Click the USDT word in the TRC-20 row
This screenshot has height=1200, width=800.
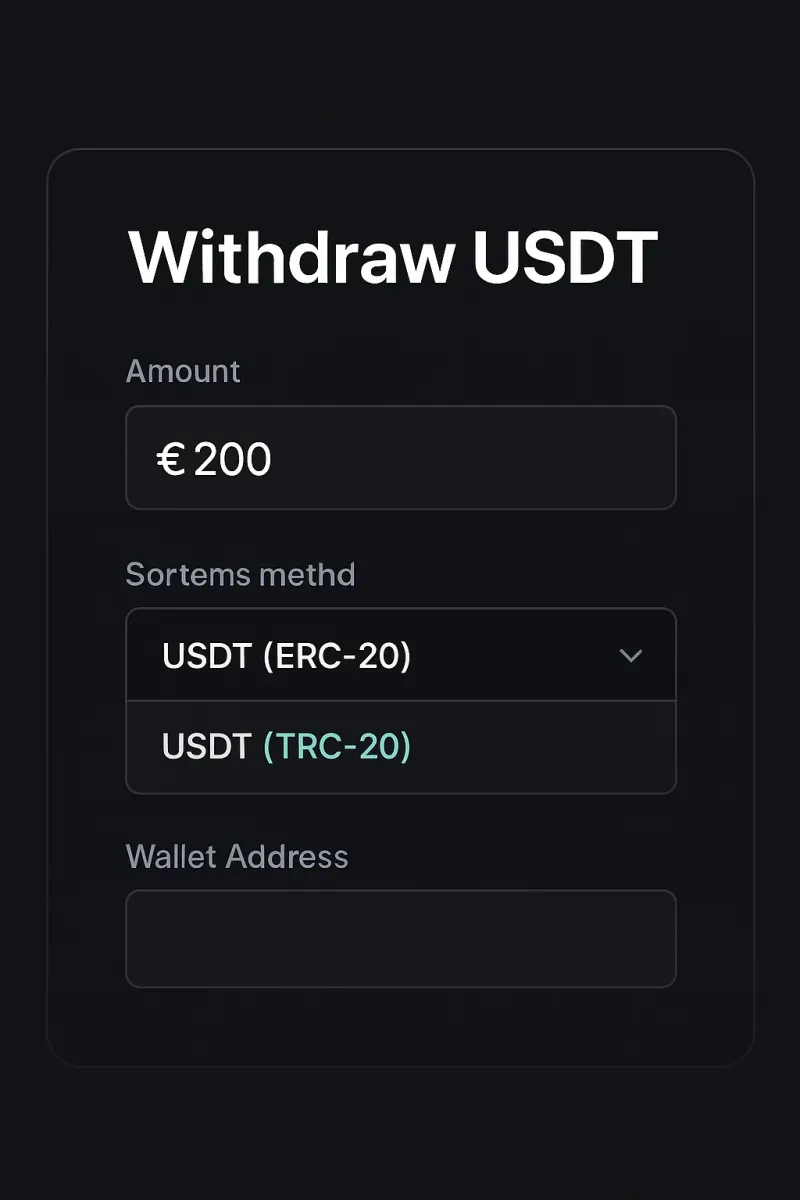pyautogui.click(x=206, y=746)
